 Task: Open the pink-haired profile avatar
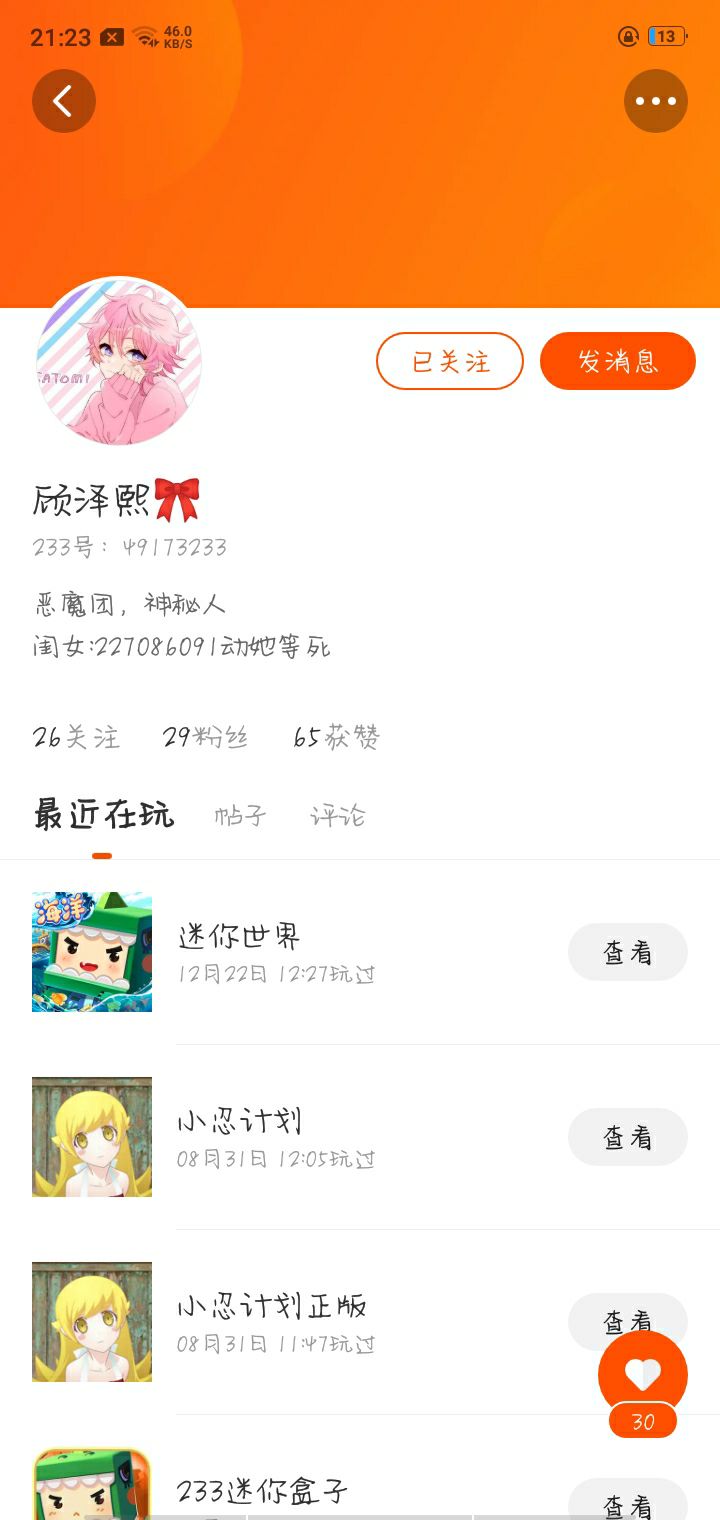pyautogui.click(x=119, y=361)
